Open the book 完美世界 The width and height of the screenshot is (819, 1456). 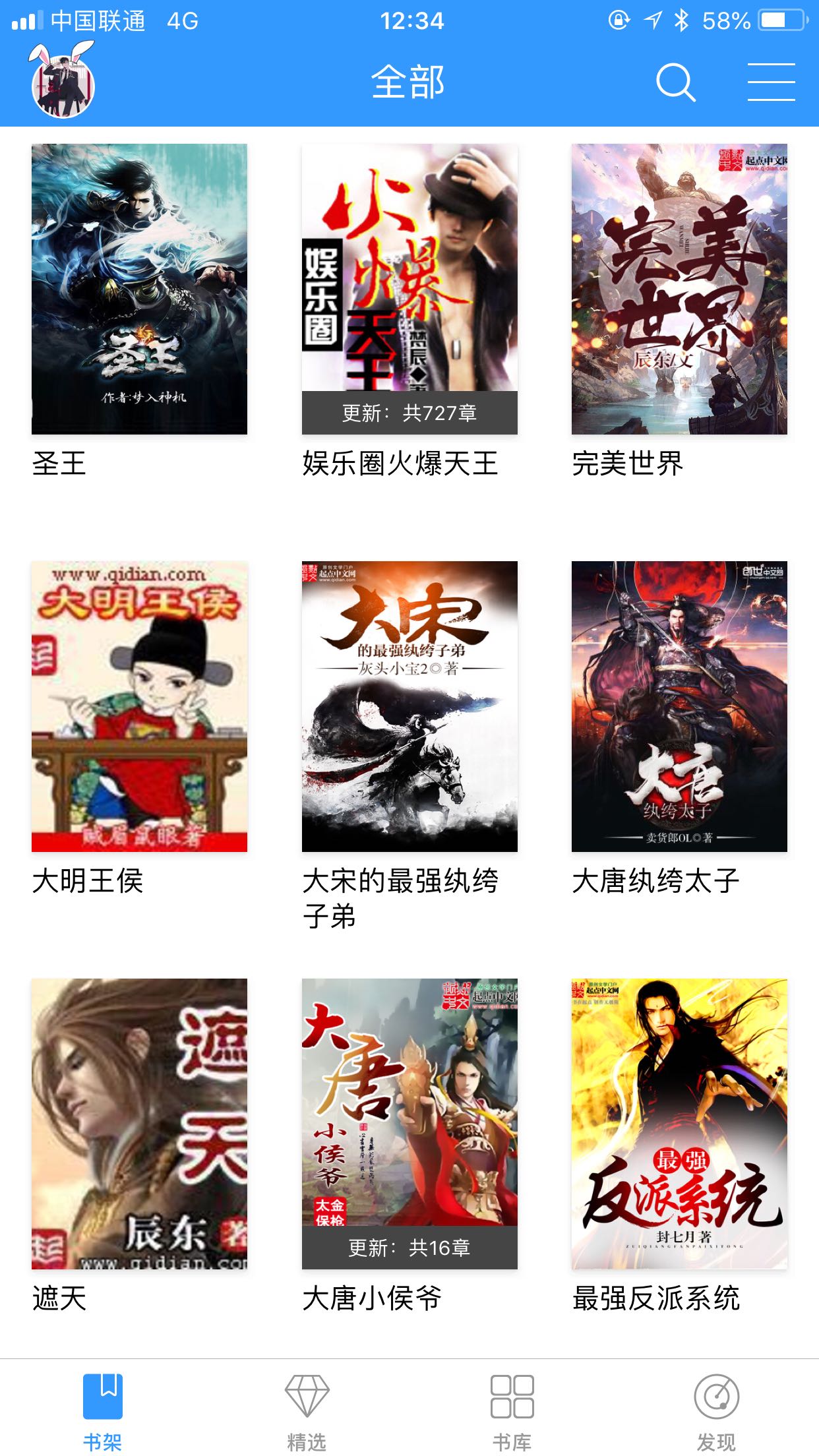pos(679,289)
